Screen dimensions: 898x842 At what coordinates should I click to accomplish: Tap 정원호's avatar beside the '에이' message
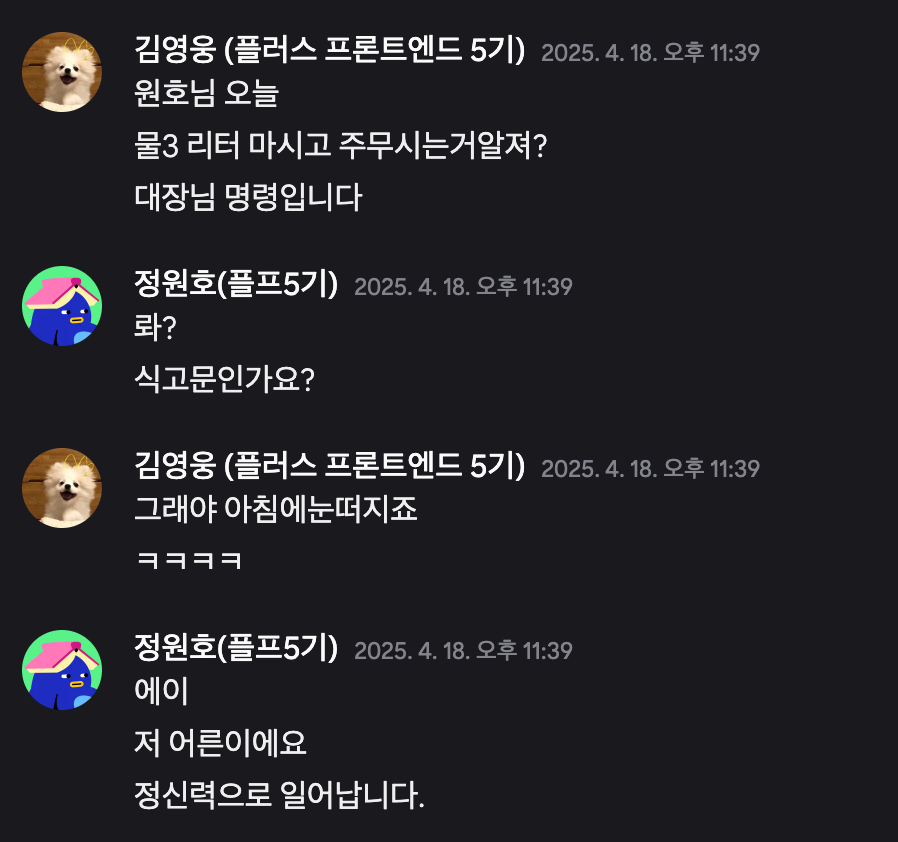coord(62,670)
